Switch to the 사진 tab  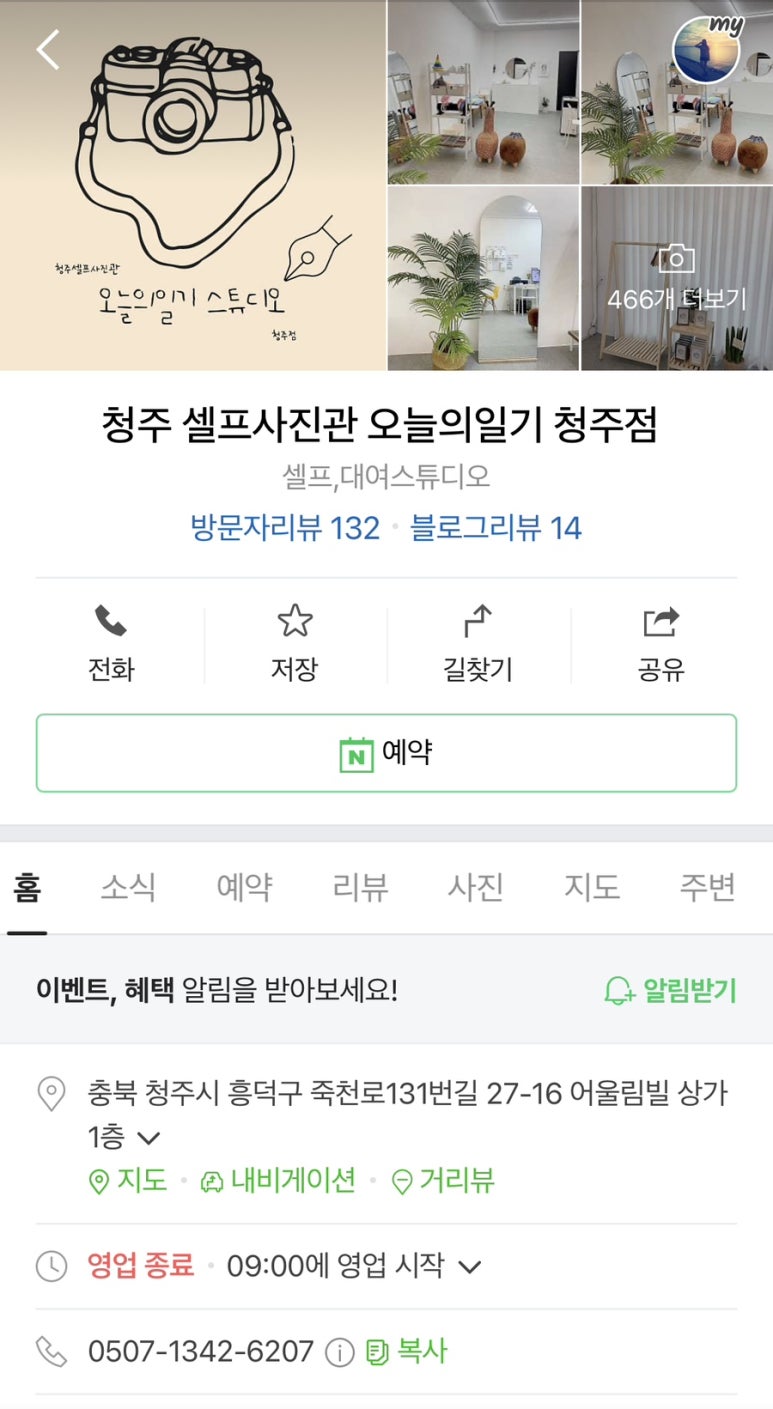tap(476, 887)
